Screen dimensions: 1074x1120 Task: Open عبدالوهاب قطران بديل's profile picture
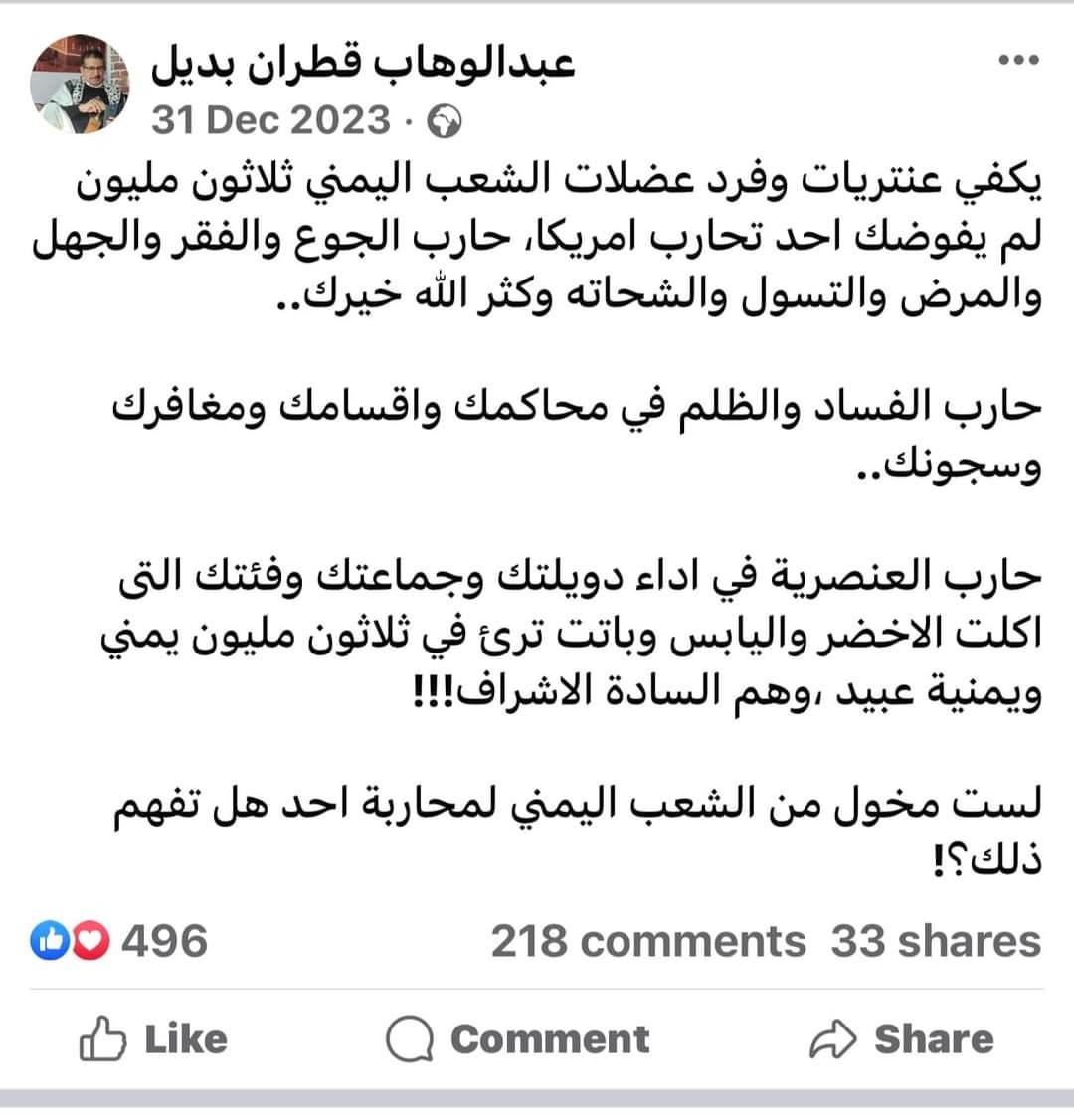pos(80,84)
